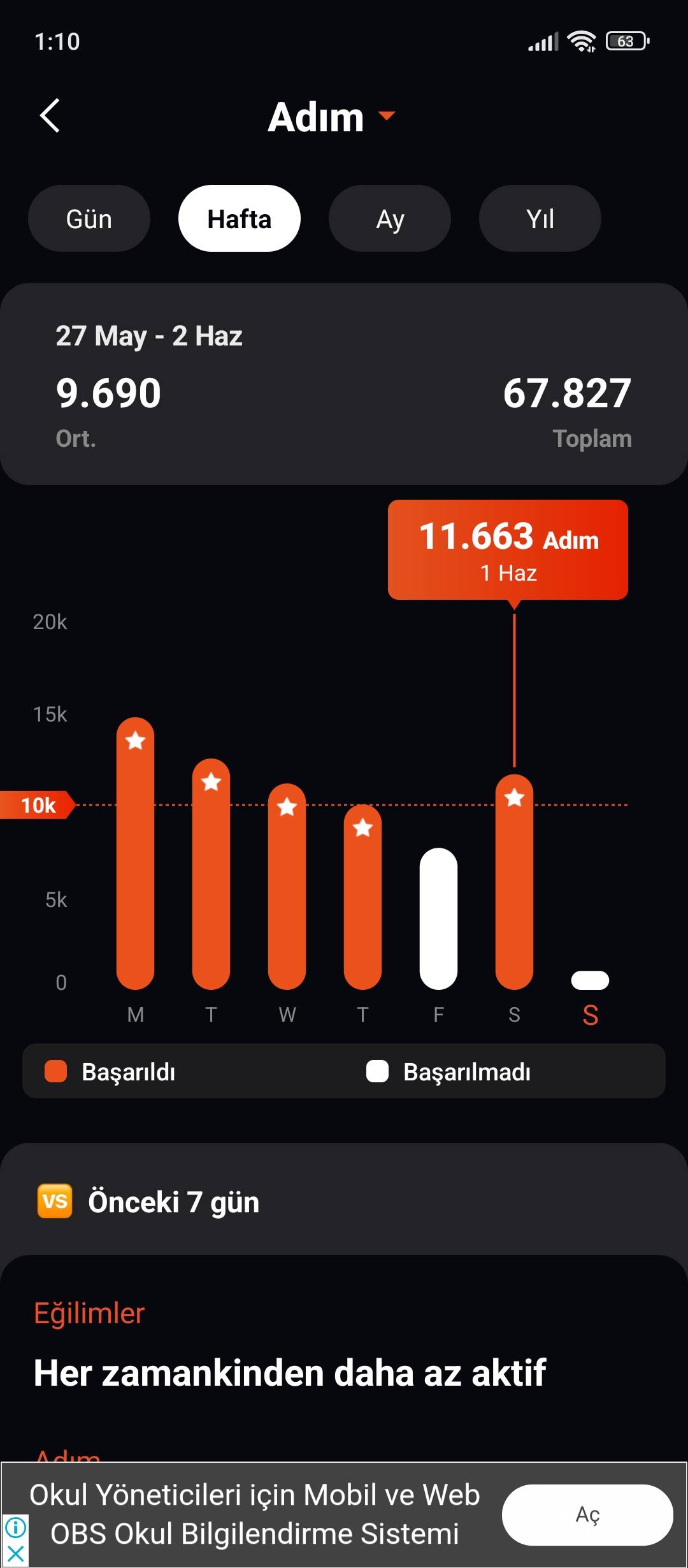Select Sunday's small bar in the chart
The width and height of the screenshot is (688, 1568).
590,980
